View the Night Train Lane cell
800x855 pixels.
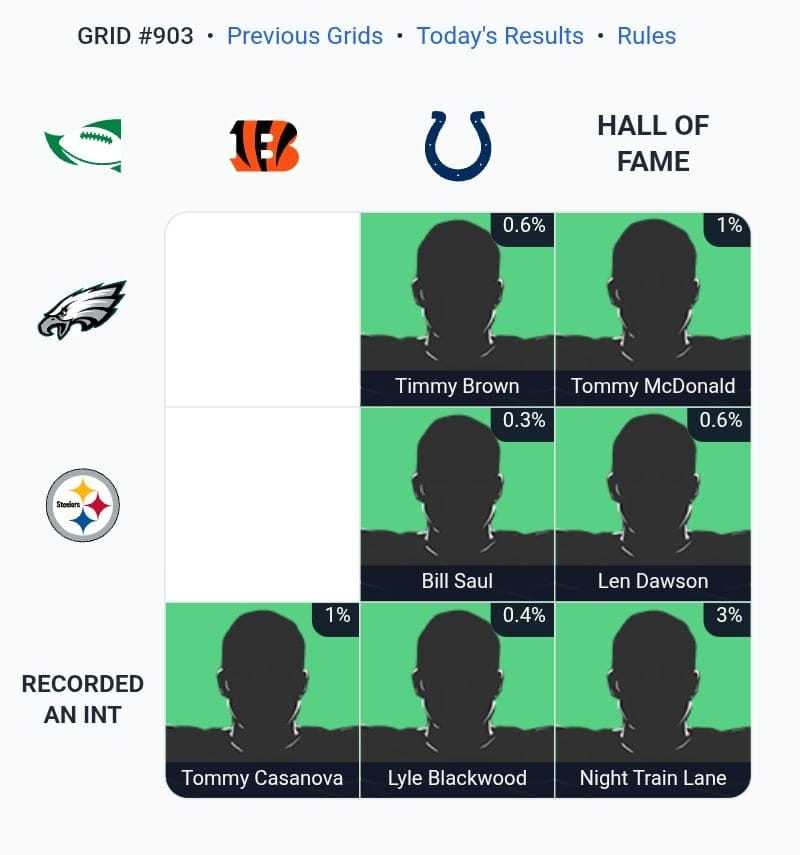coord(653,699)
